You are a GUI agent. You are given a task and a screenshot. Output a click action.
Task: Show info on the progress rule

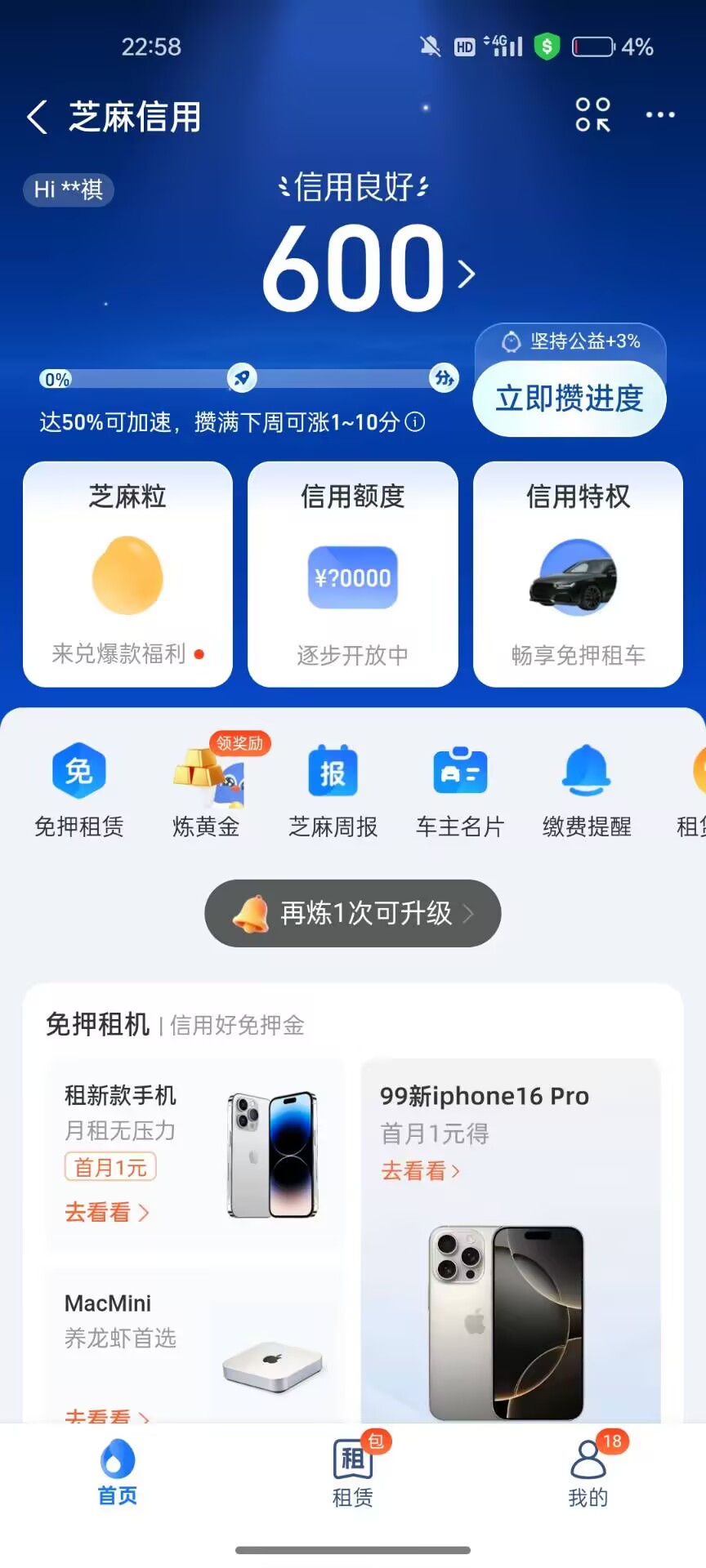pos(415,422)
